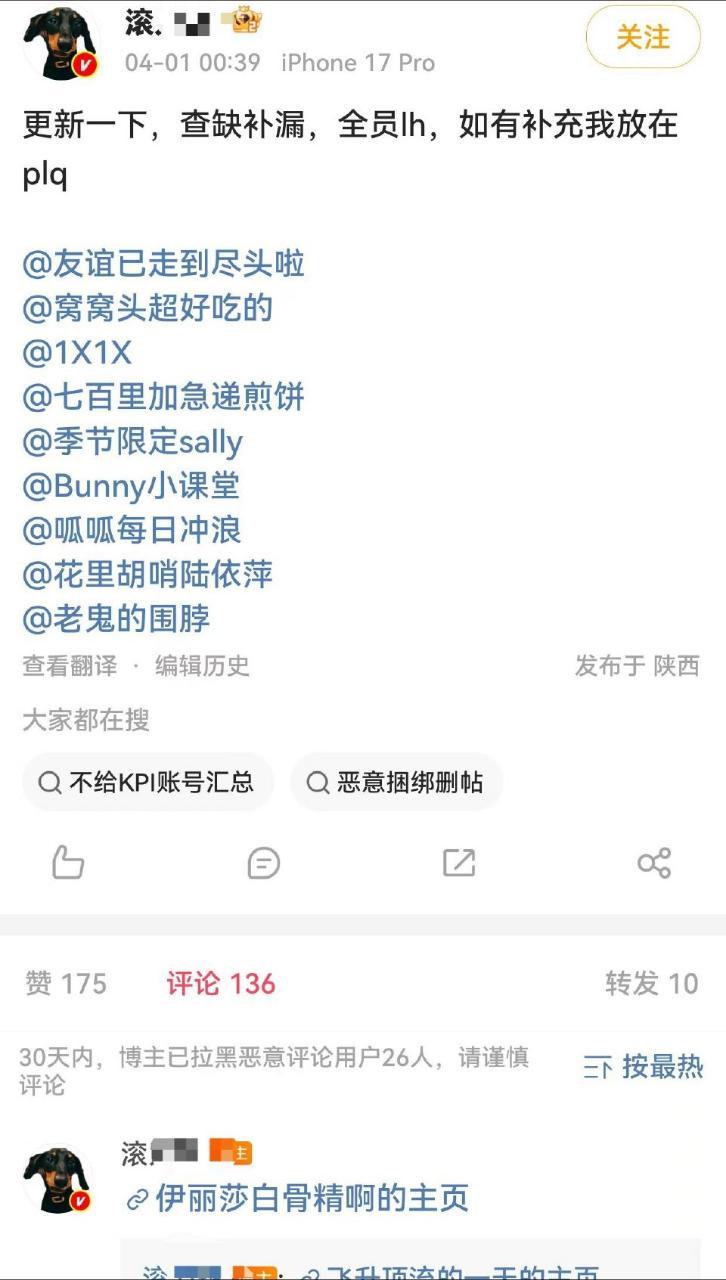The height and width of the screenshot is (1280, 726).
Task: Open the @友谊已走到尽头啦 mention
Action: (164, 263)
